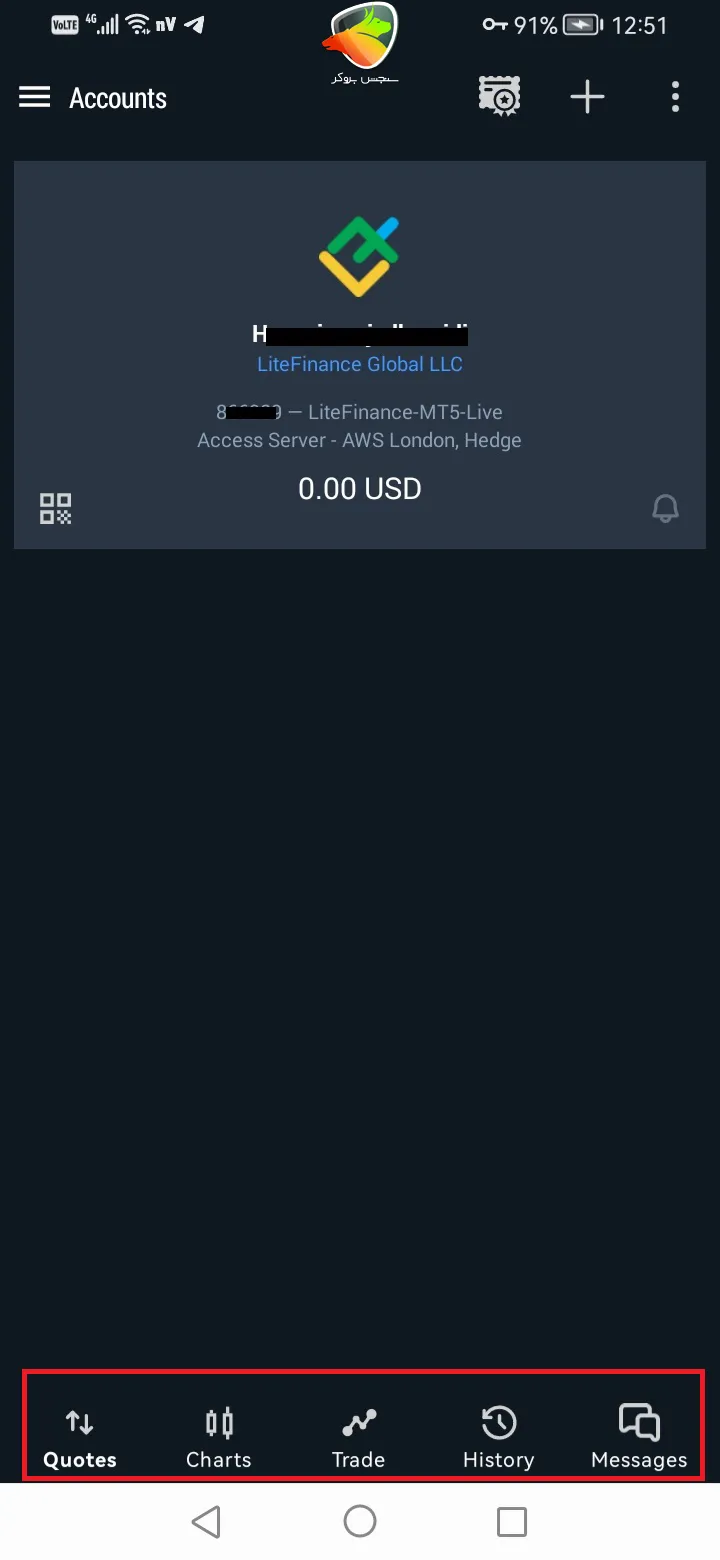Go back using system back button
Viewport: 720px width, 1560px height.
tap(206, 1522)
